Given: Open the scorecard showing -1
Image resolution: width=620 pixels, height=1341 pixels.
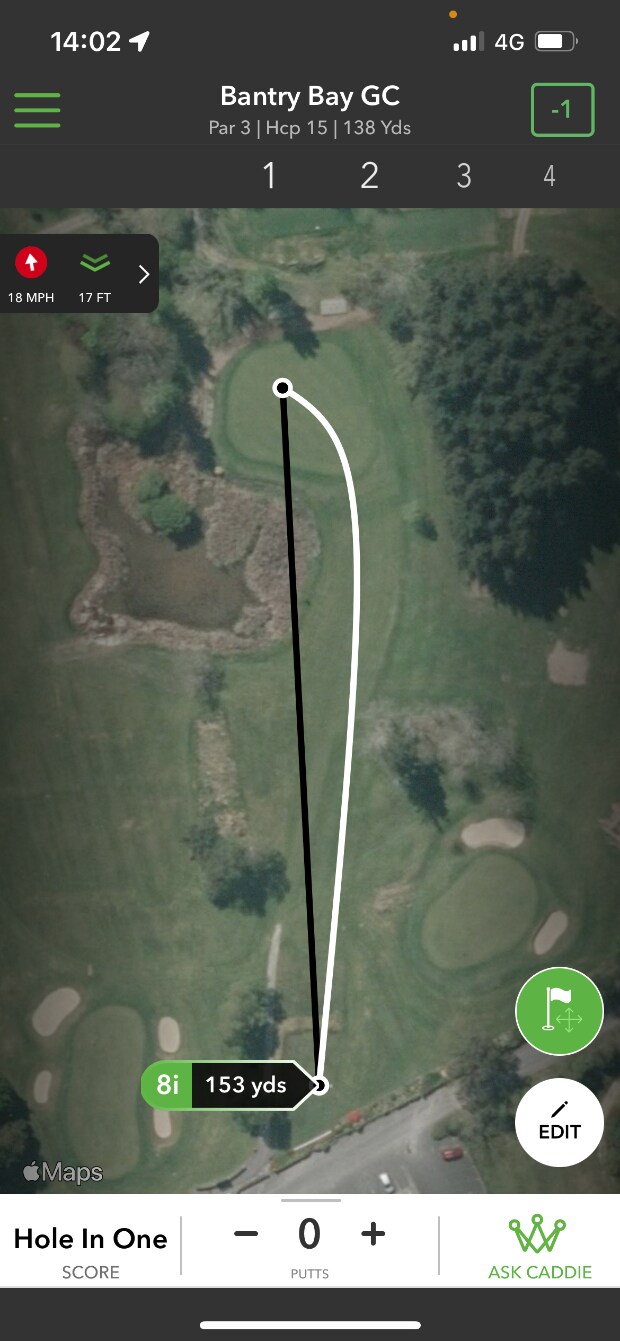Looking at the screenshot, I should (x=562, y=110).
